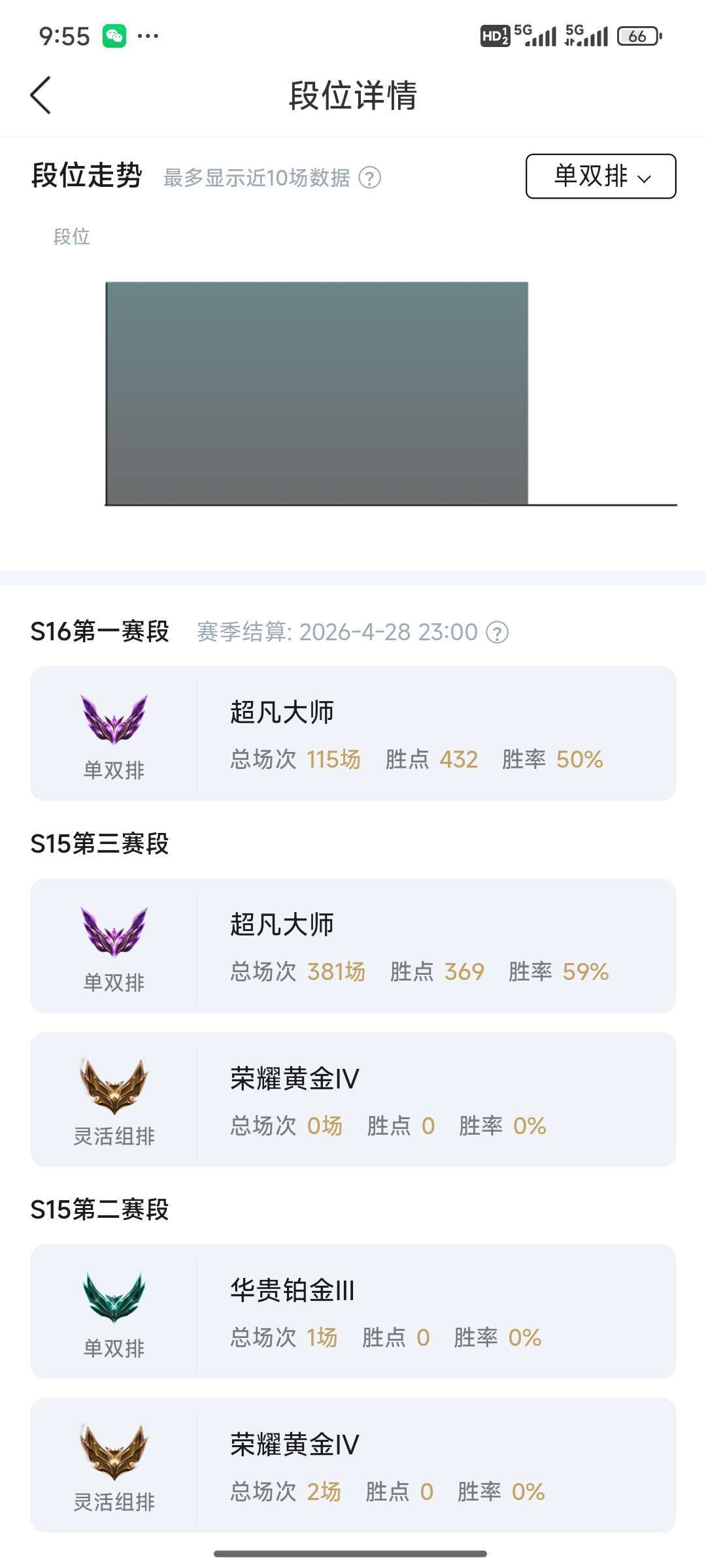The width and height of the screenshot is (706, 1568).
Task: Tap the 胜率 59% value
Action: [x=585, y=972]
